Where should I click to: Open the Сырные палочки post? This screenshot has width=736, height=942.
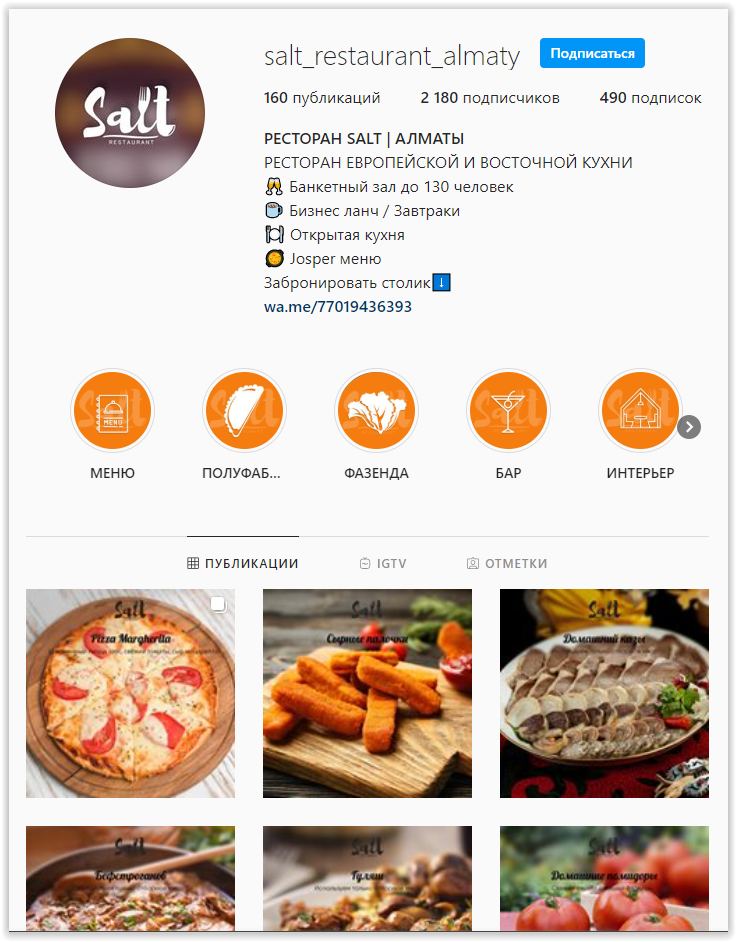pos(367,693)
